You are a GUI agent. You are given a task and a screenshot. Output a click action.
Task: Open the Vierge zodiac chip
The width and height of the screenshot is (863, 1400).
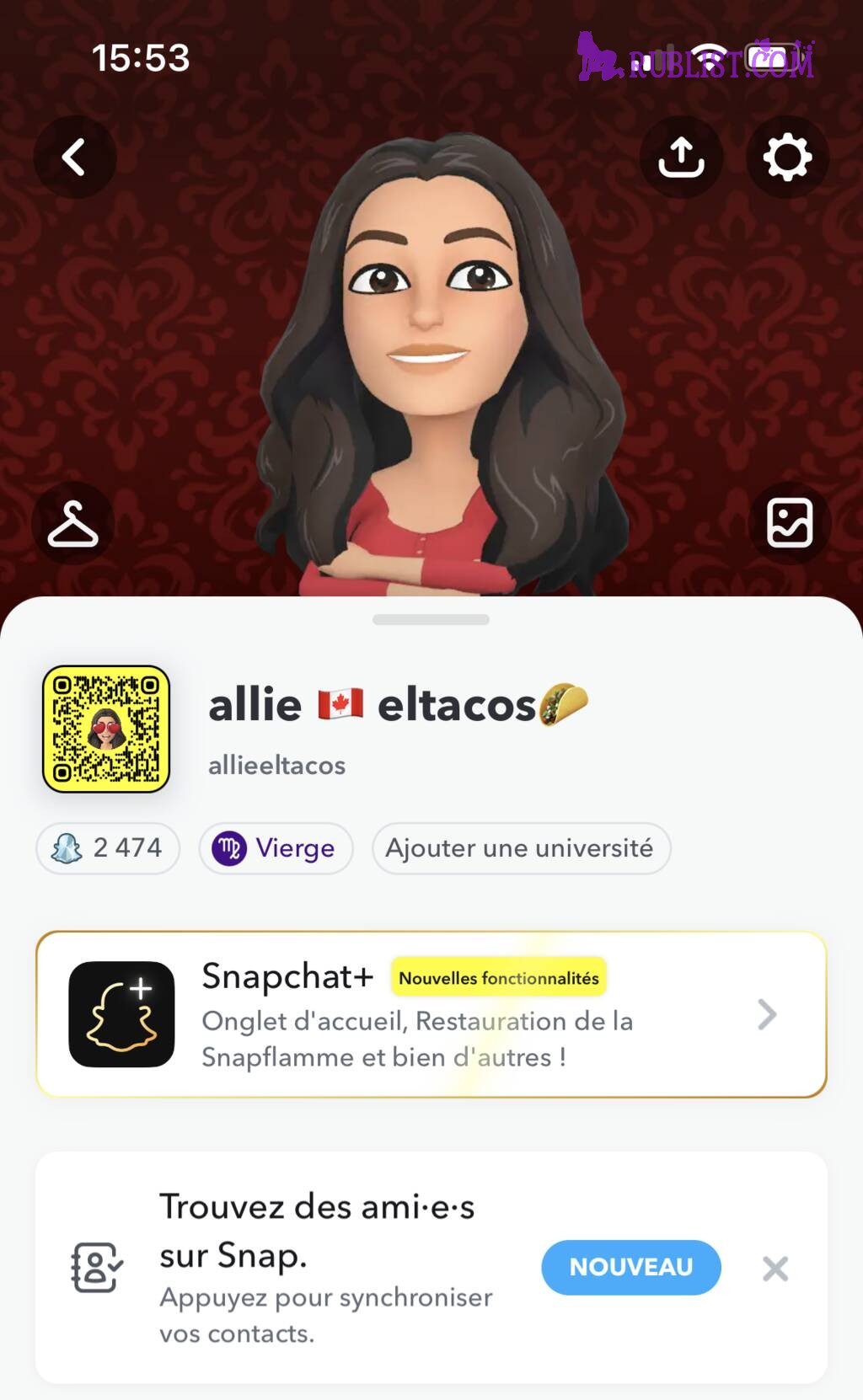click(x=276, y=848)
